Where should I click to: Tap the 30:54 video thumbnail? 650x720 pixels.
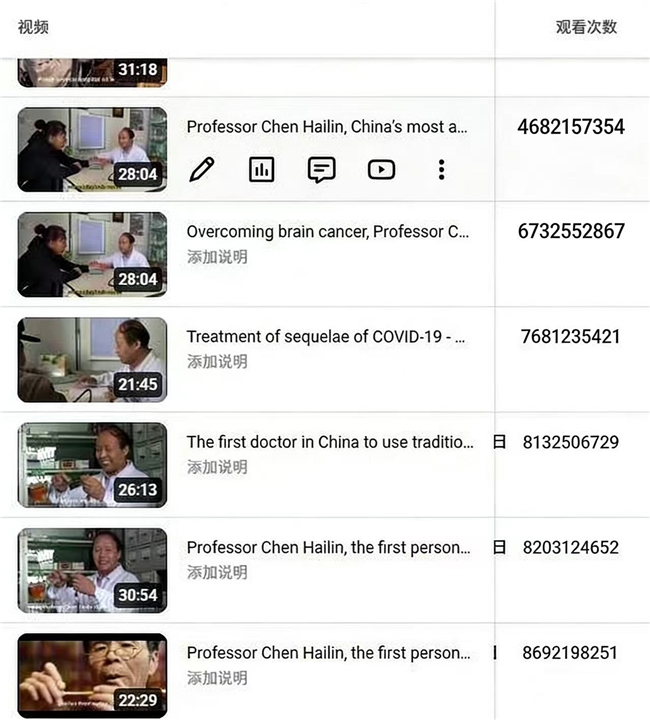(x=92, y=570)
